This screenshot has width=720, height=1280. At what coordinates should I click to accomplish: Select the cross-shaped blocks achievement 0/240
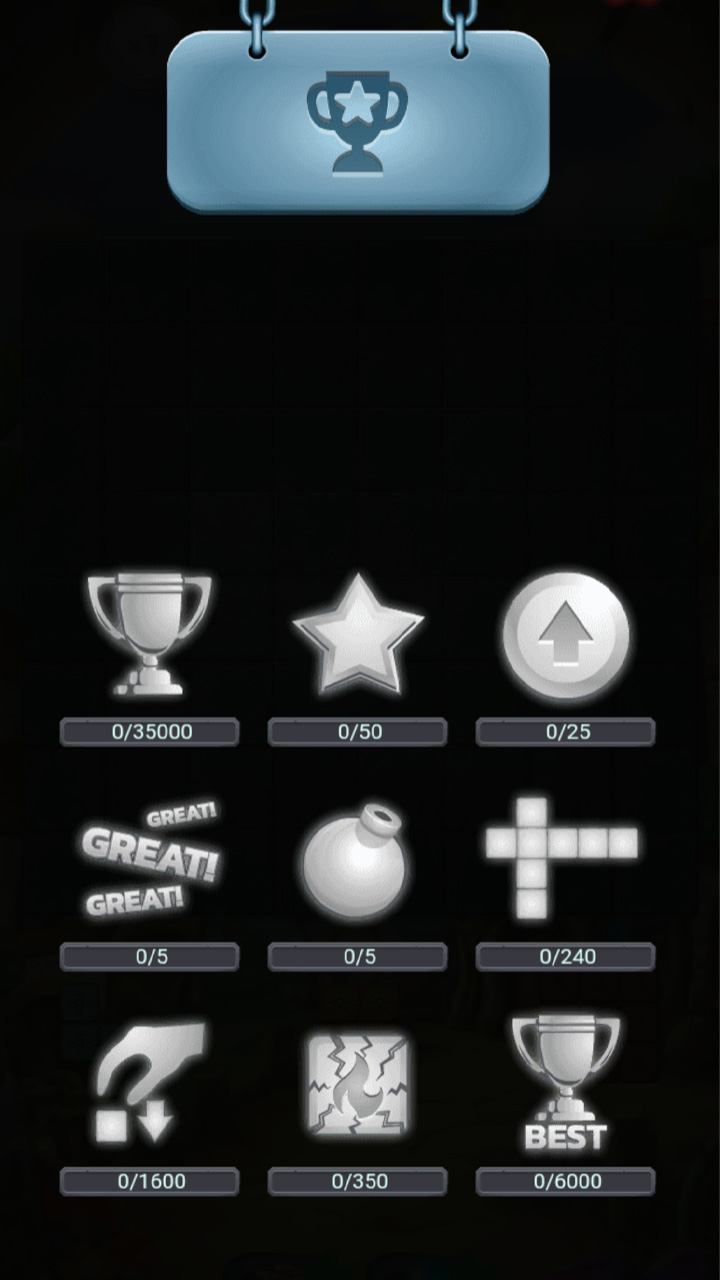[x=562, y=856]
